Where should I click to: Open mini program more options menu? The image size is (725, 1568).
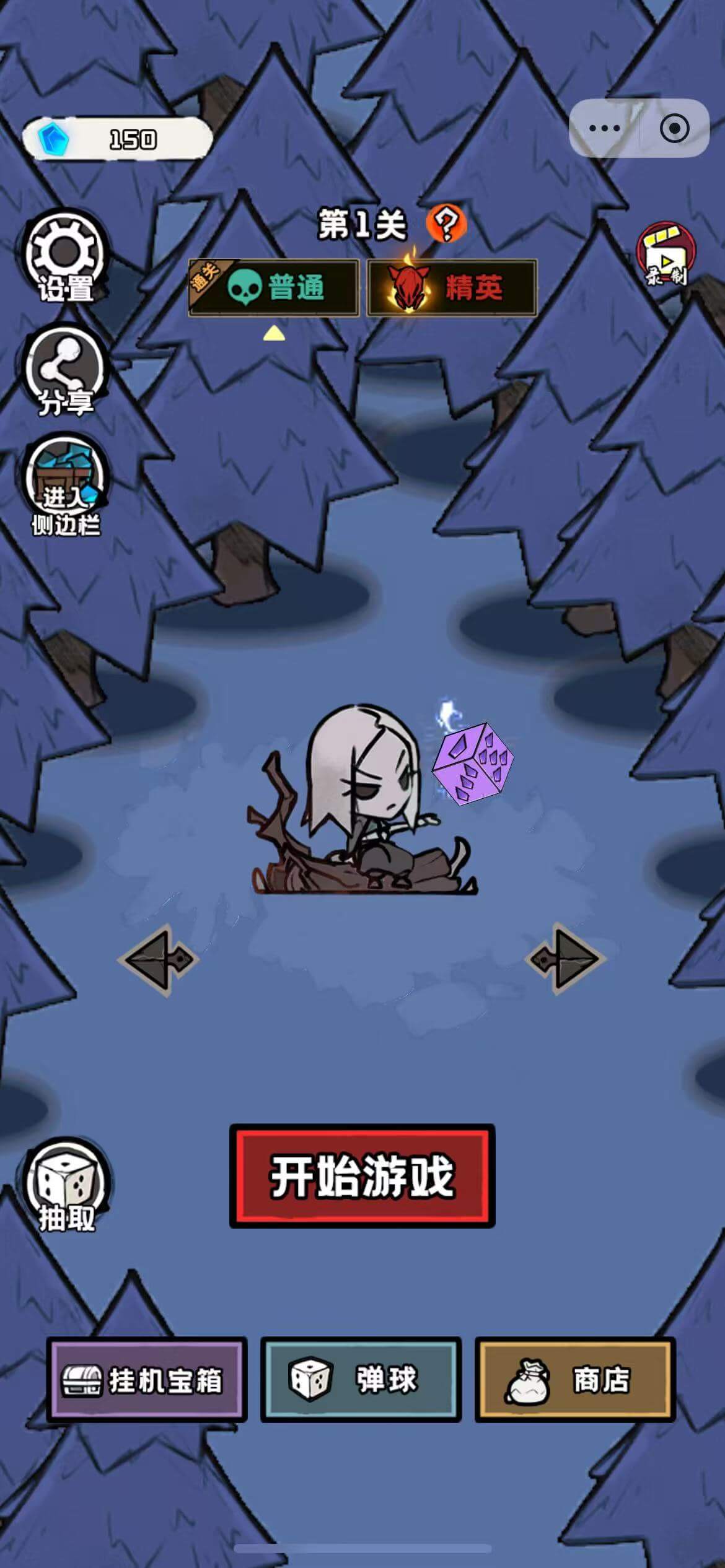604,128
